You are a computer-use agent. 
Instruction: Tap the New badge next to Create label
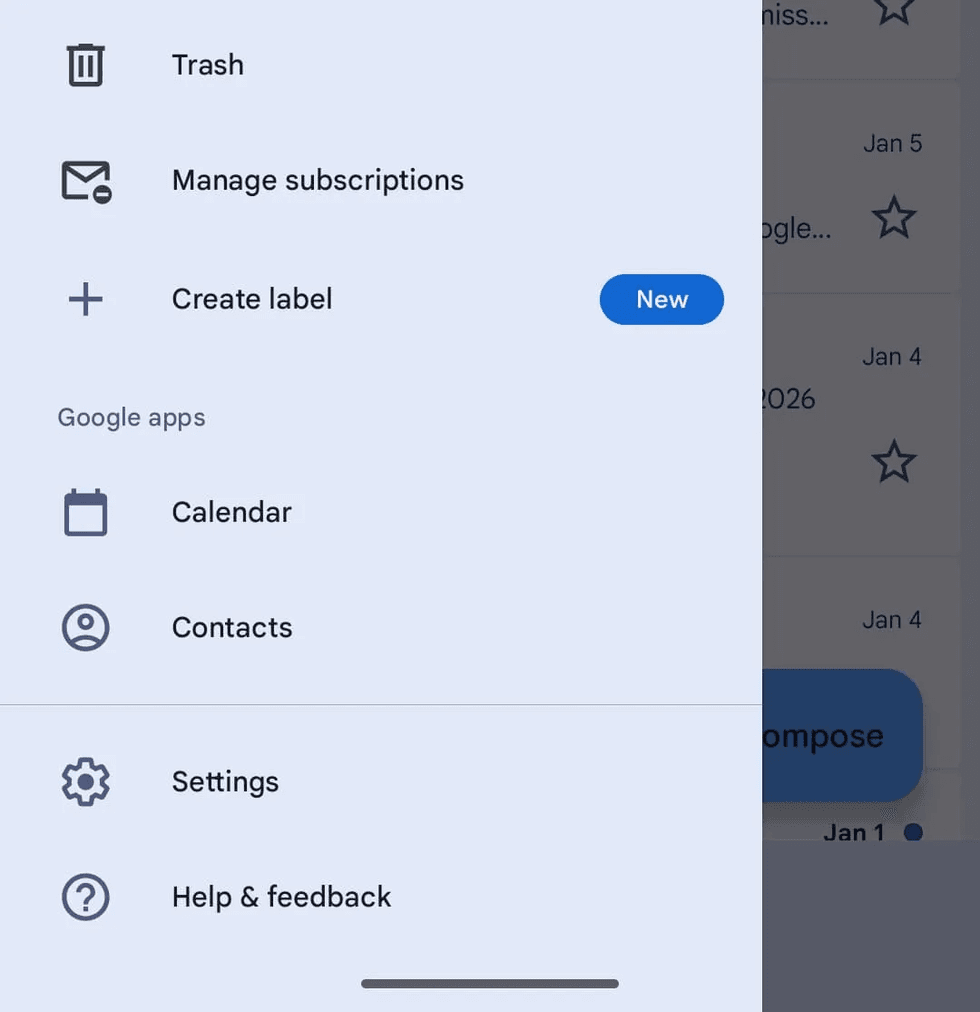click(661, 299)
